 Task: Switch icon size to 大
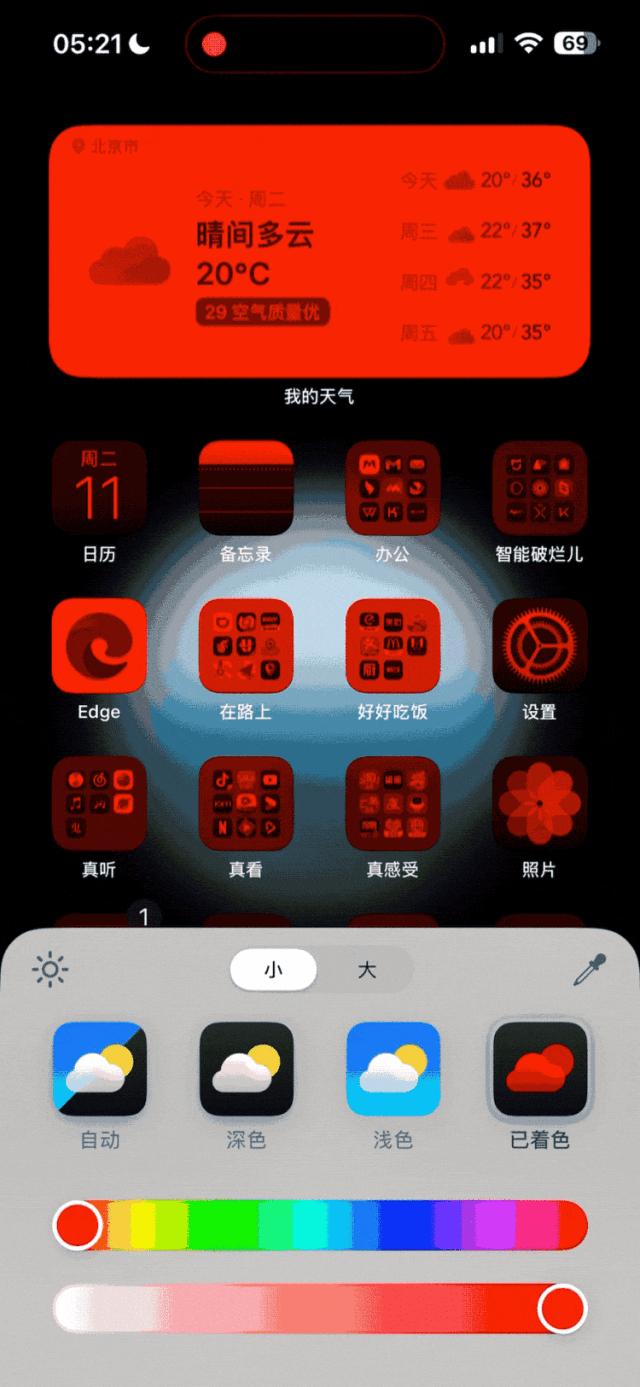click(x=367, y=969)
